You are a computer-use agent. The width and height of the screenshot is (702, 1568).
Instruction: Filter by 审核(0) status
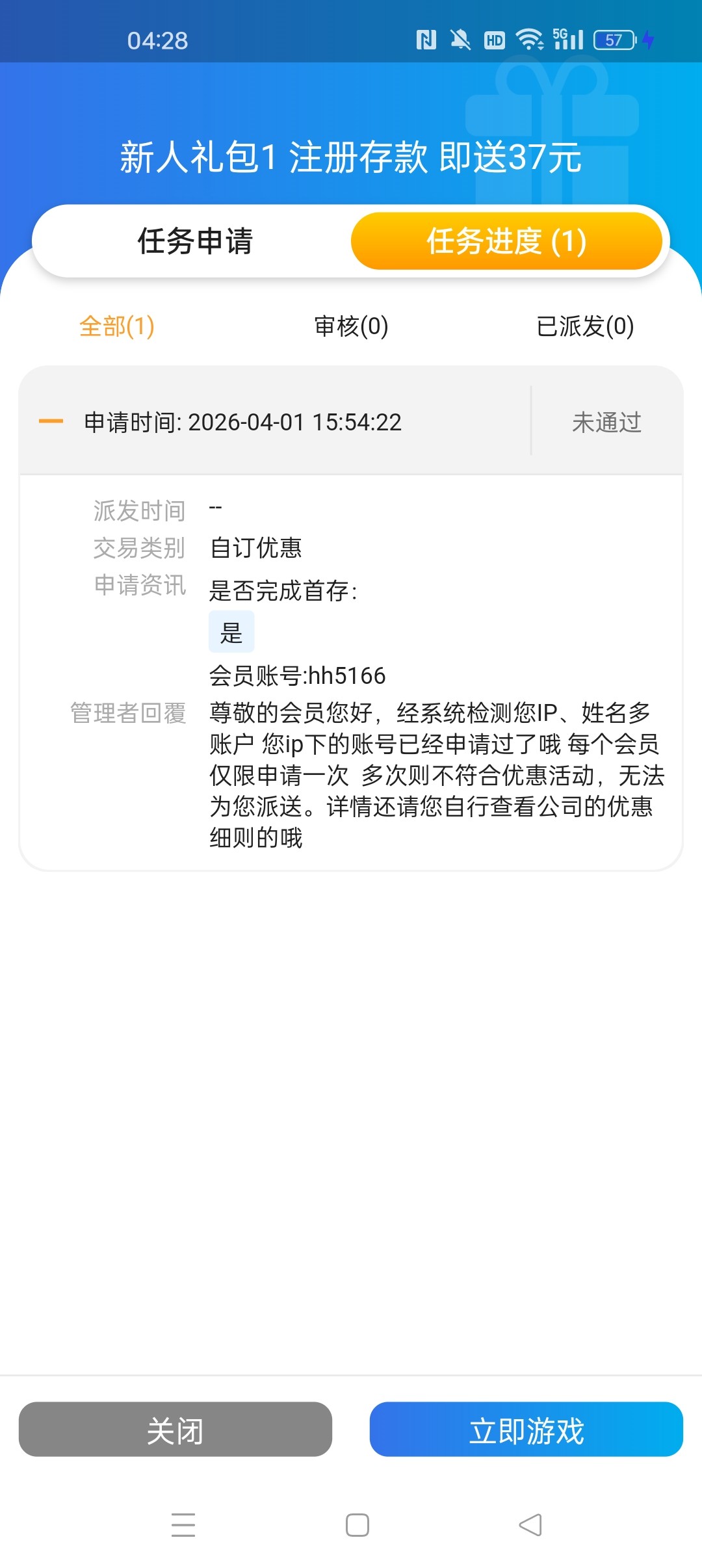click(x=351, y=326)
